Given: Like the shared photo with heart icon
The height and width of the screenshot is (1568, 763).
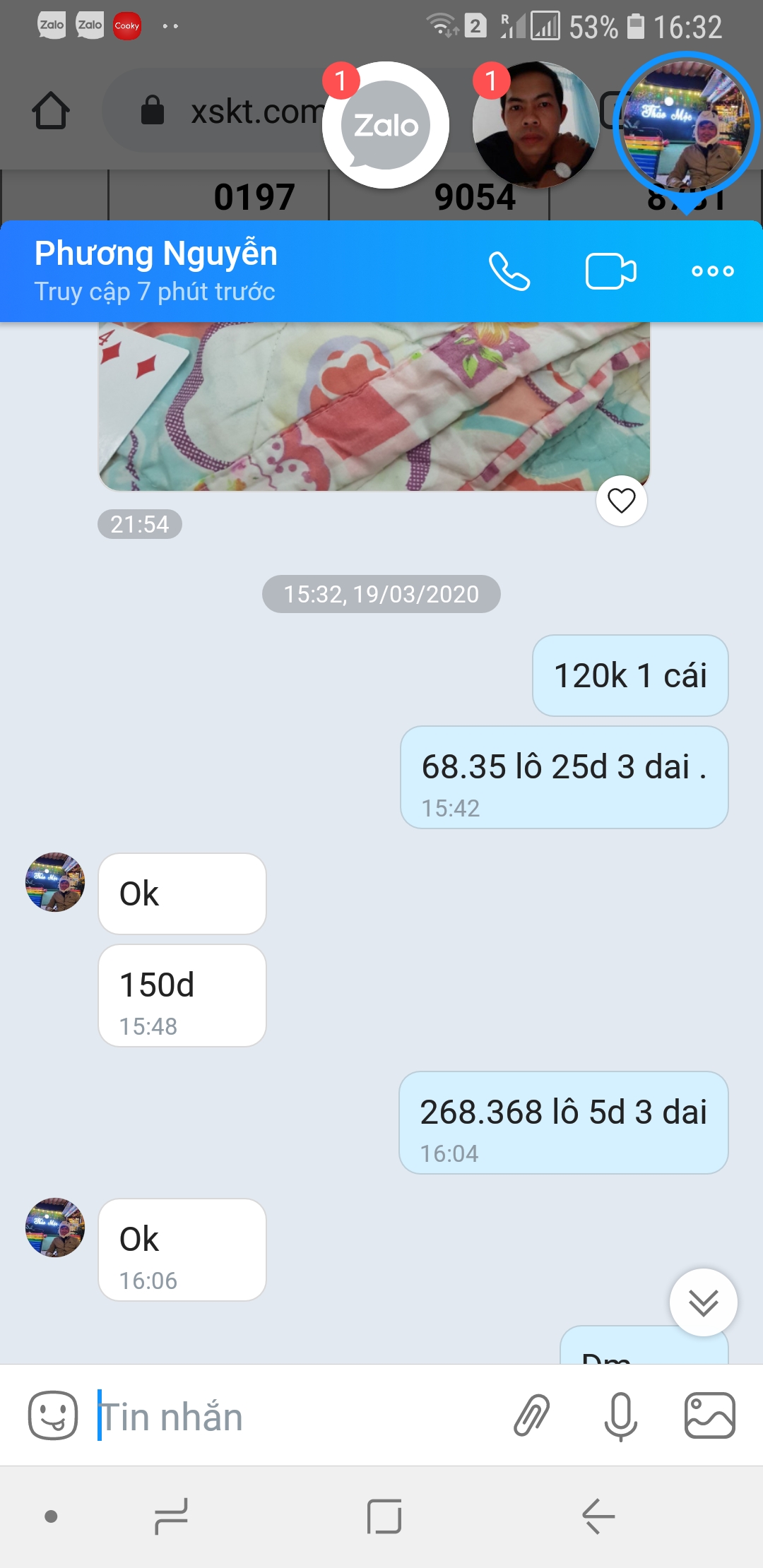Looking at the screenshot, I should point(622,501).
